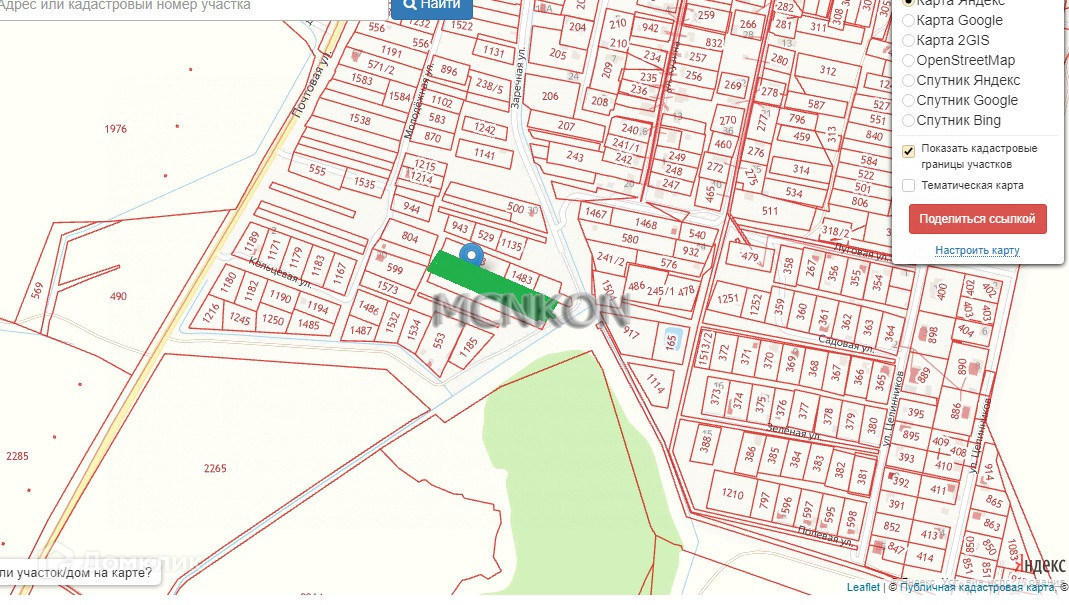
Task: Open Настроить карту link
Action: (977, 250)
